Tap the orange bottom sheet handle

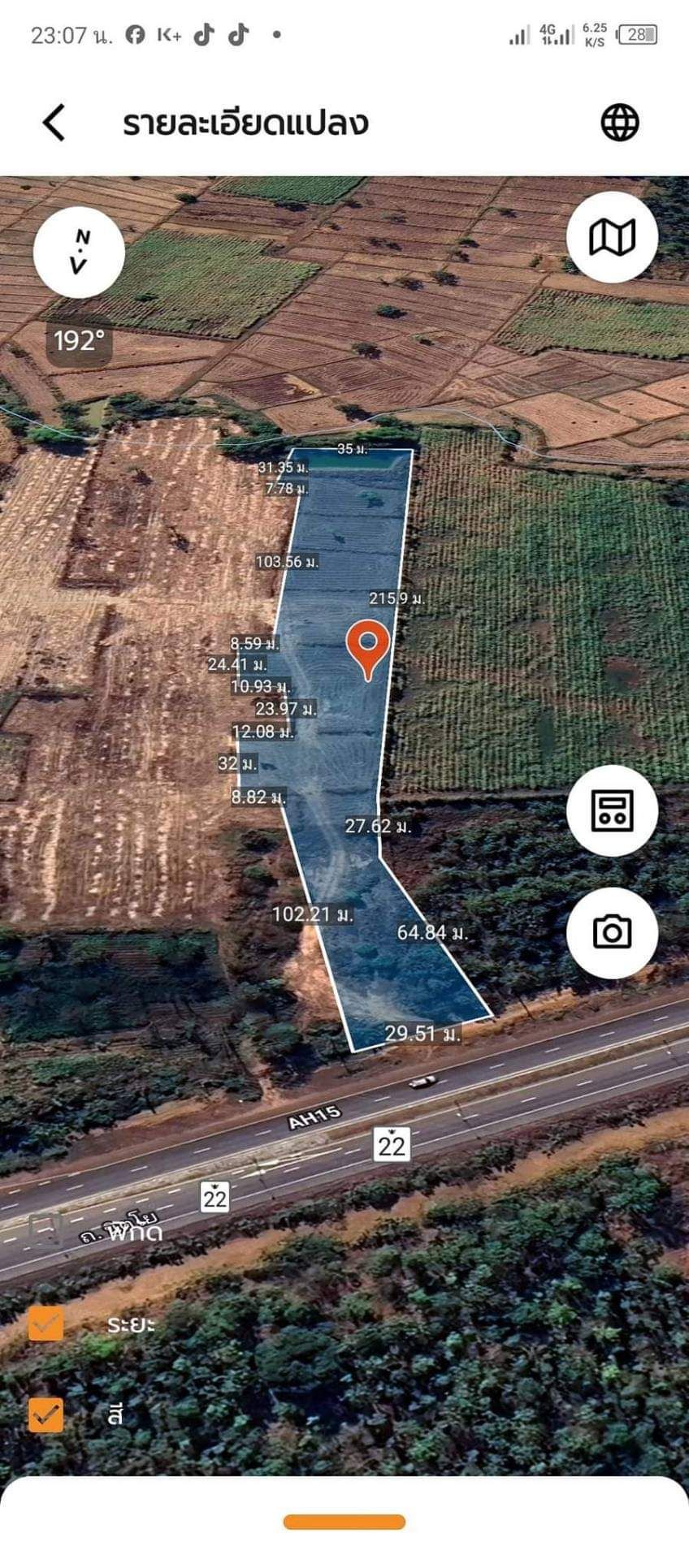pos(344,1522)
